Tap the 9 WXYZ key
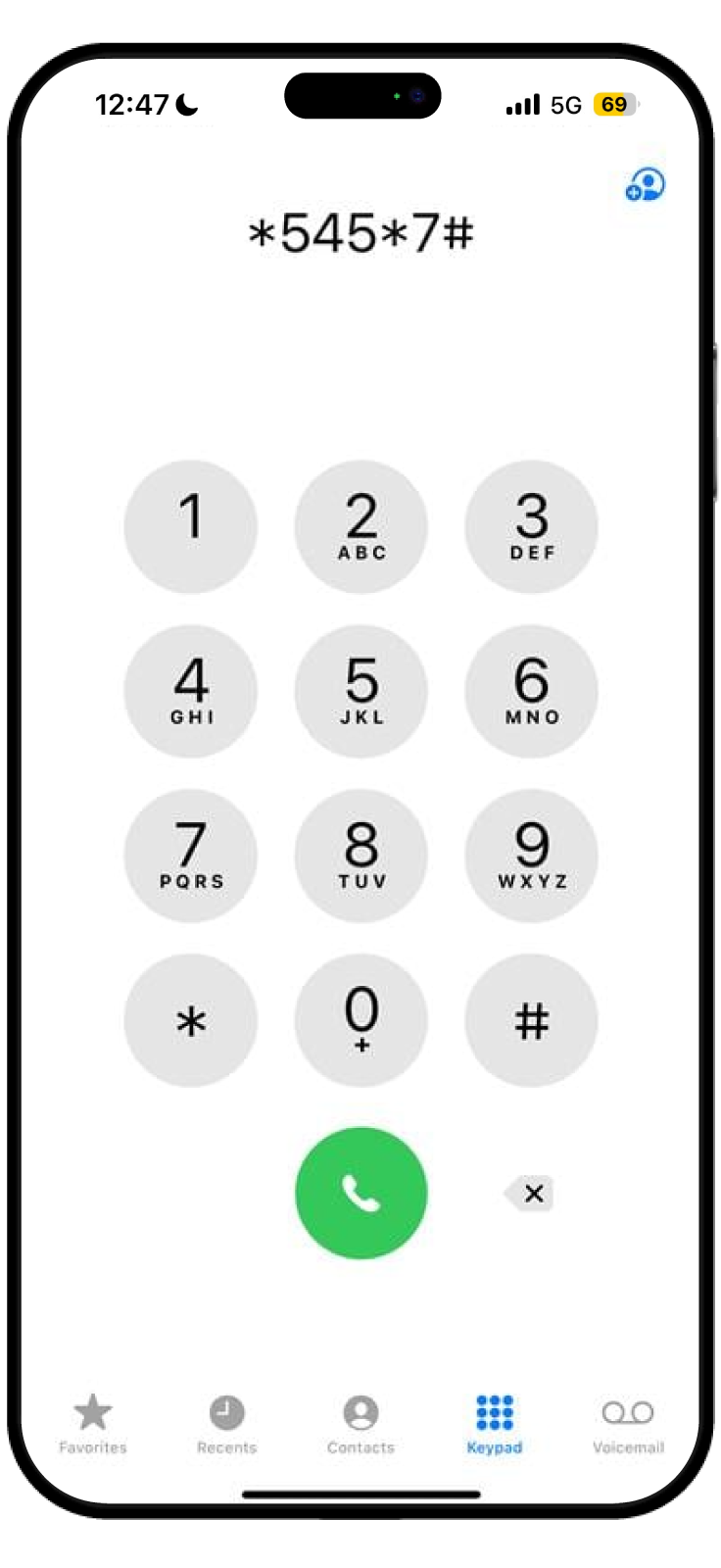 click(531, 857)
